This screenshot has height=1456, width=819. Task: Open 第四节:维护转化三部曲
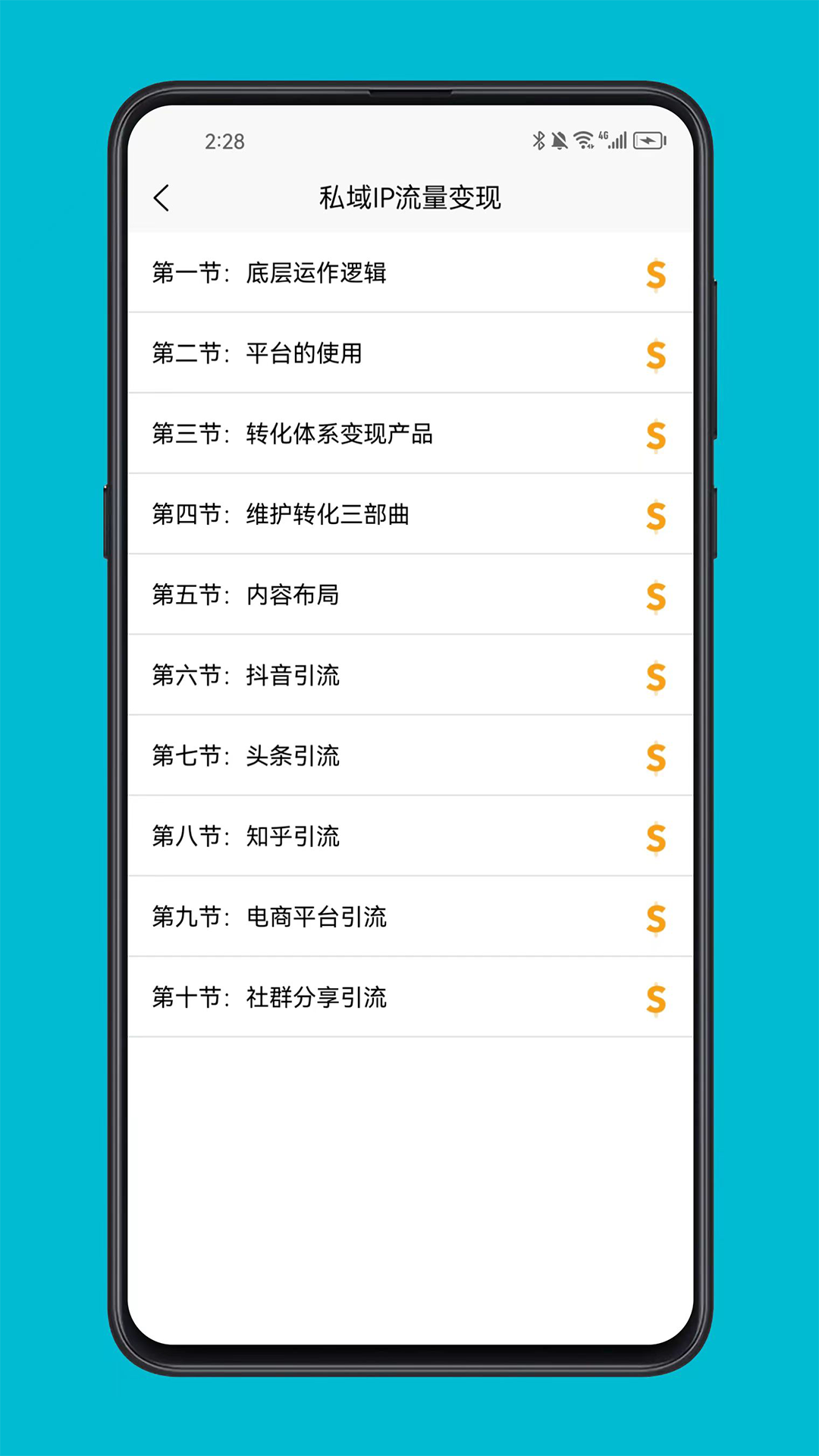[281, 514]
